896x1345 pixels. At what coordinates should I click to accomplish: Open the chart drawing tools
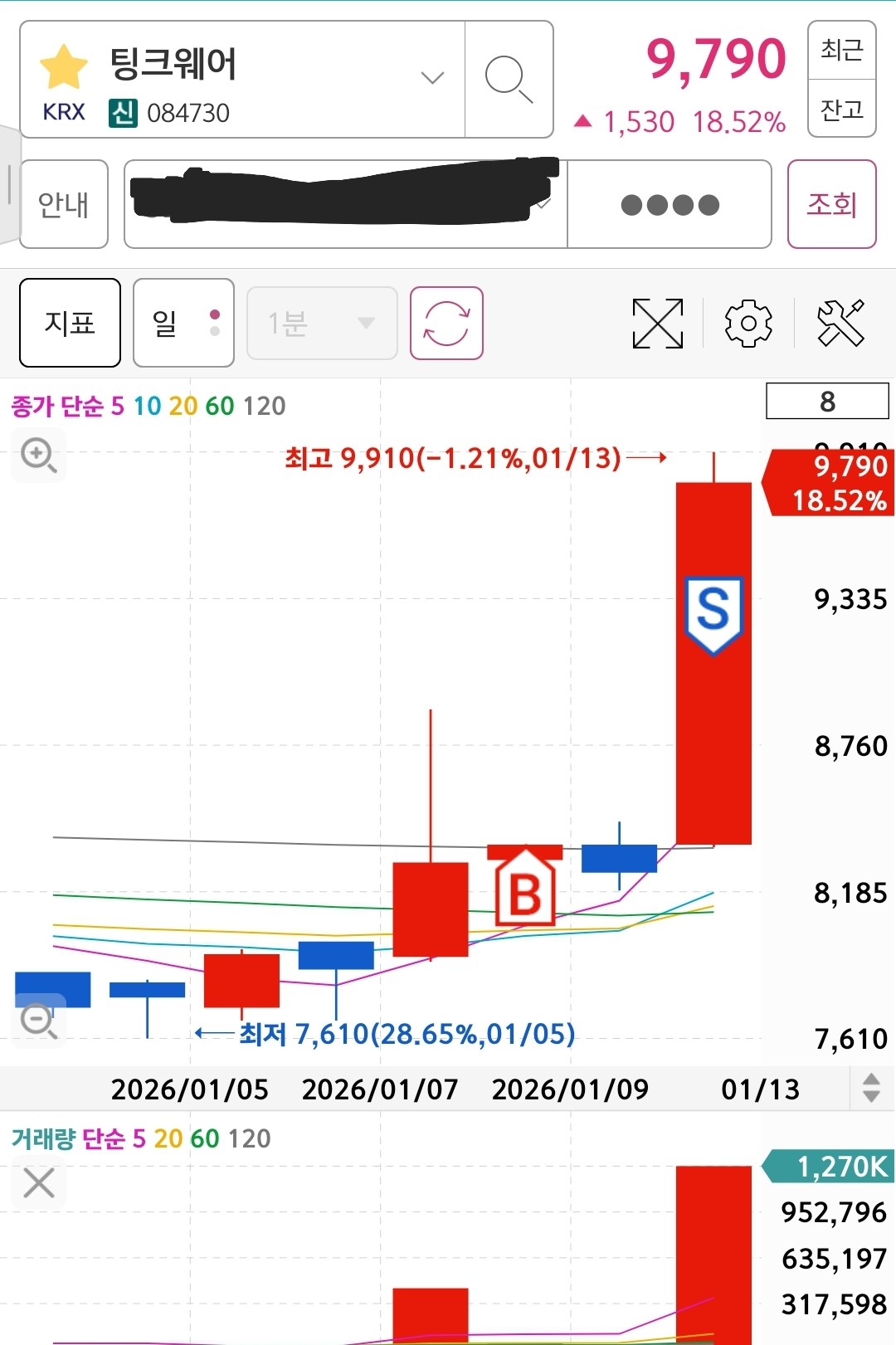840,323
